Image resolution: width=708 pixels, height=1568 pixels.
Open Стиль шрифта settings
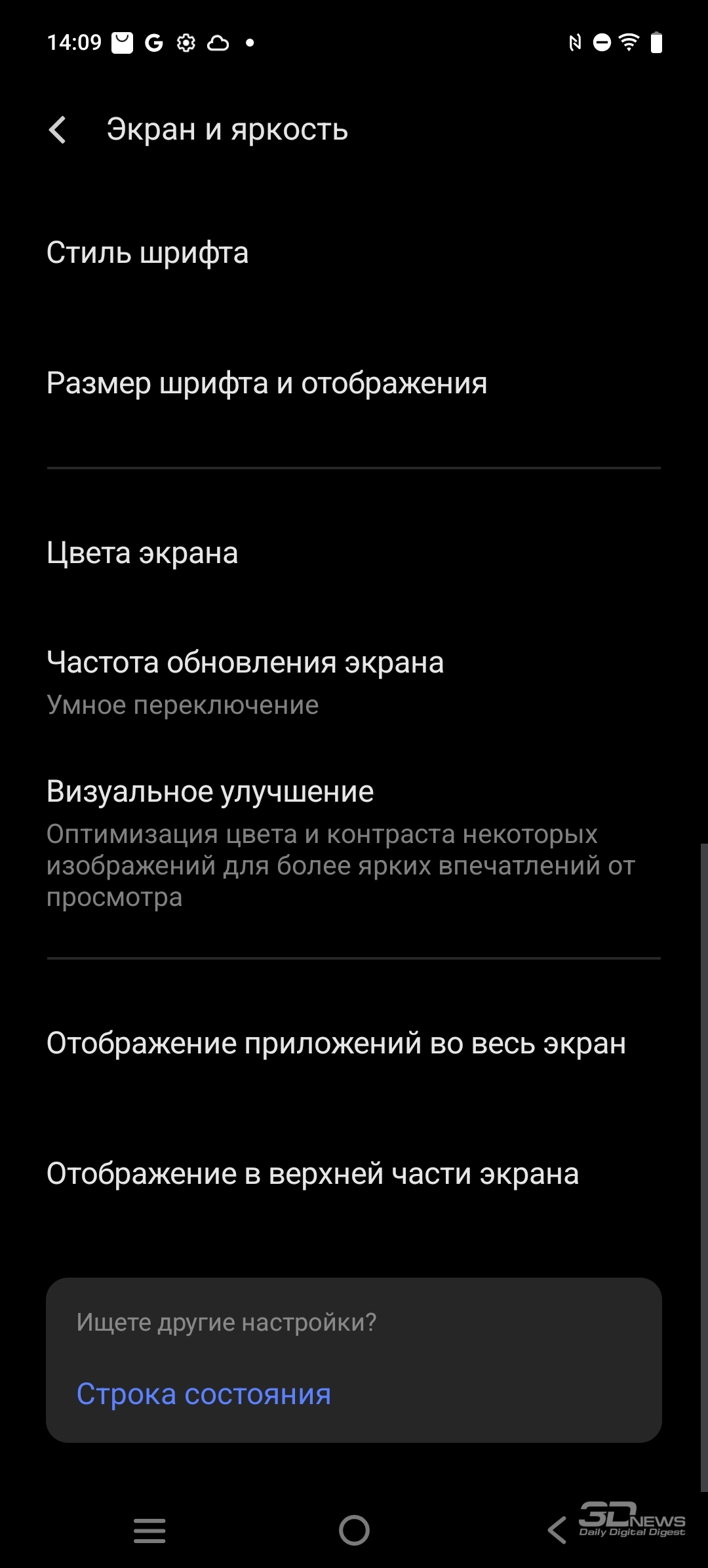point(354,253)
